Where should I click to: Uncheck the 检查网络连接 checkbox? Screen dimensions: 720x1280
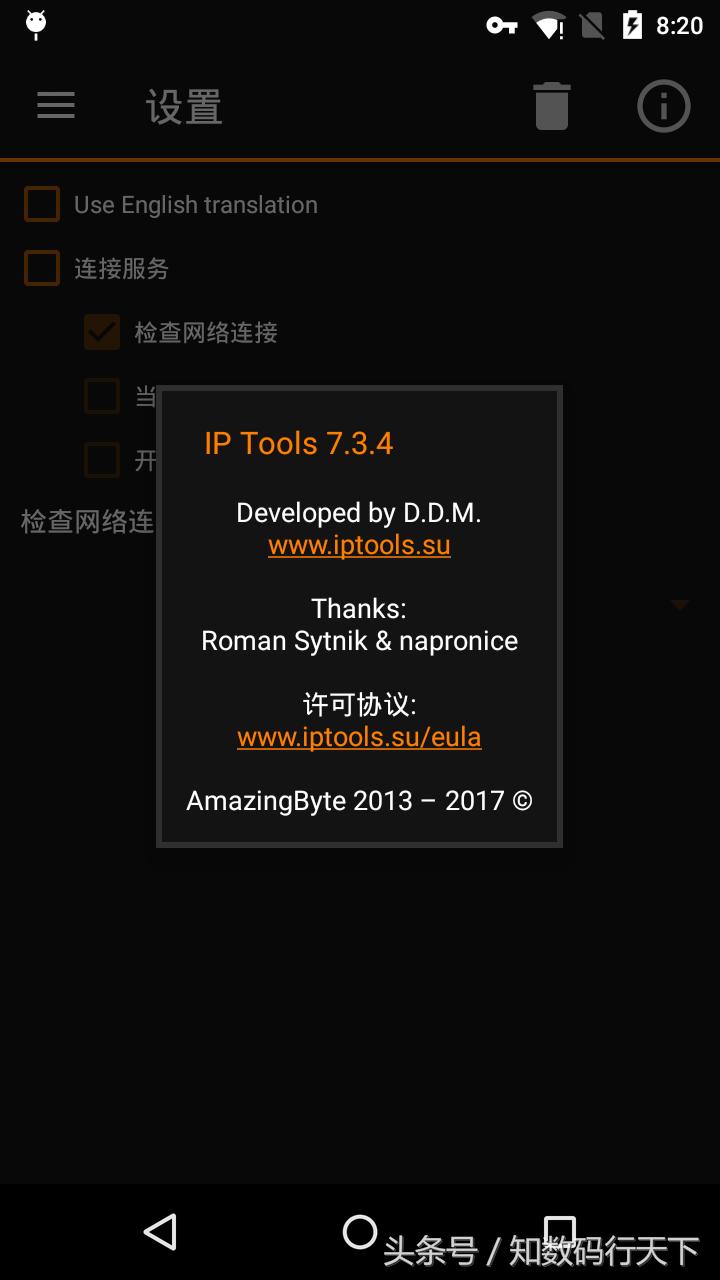102,332
